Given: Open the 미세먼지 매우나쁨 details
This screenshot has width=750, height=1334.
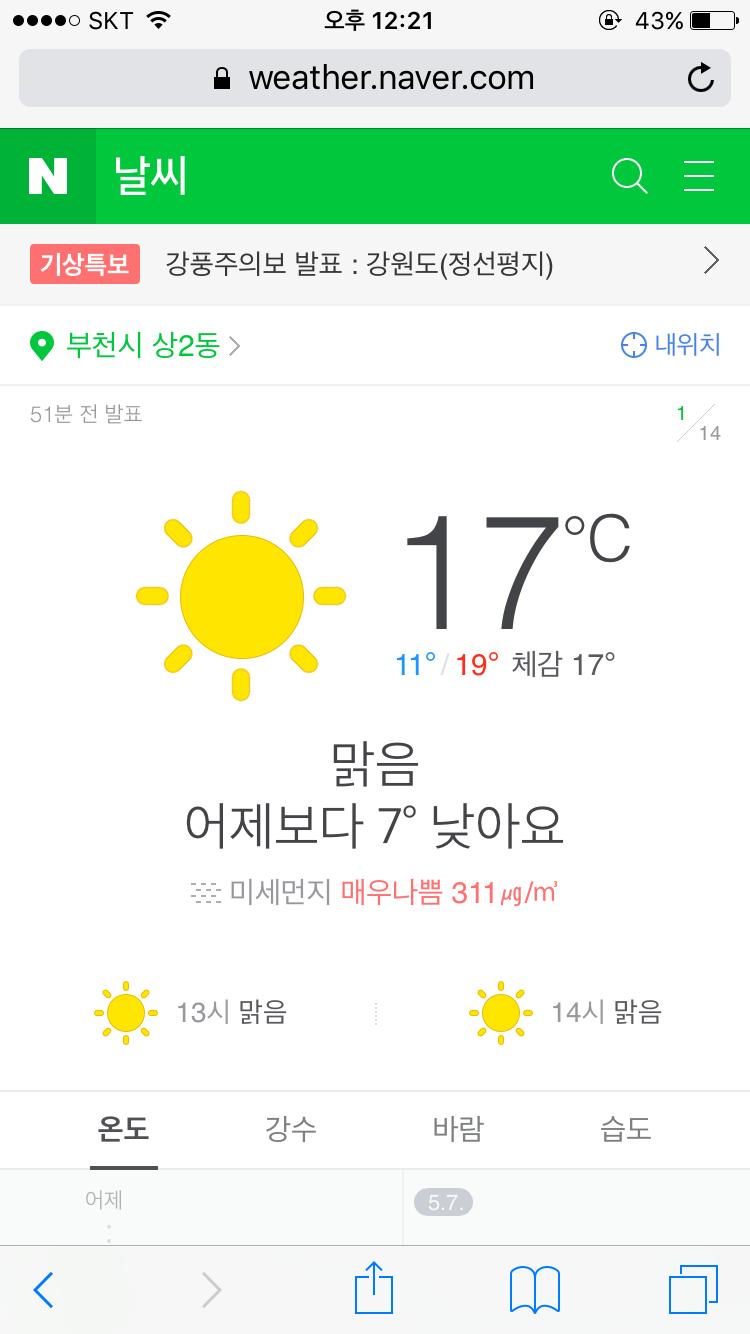Looking at the screenshot, I should coord(375,891).
